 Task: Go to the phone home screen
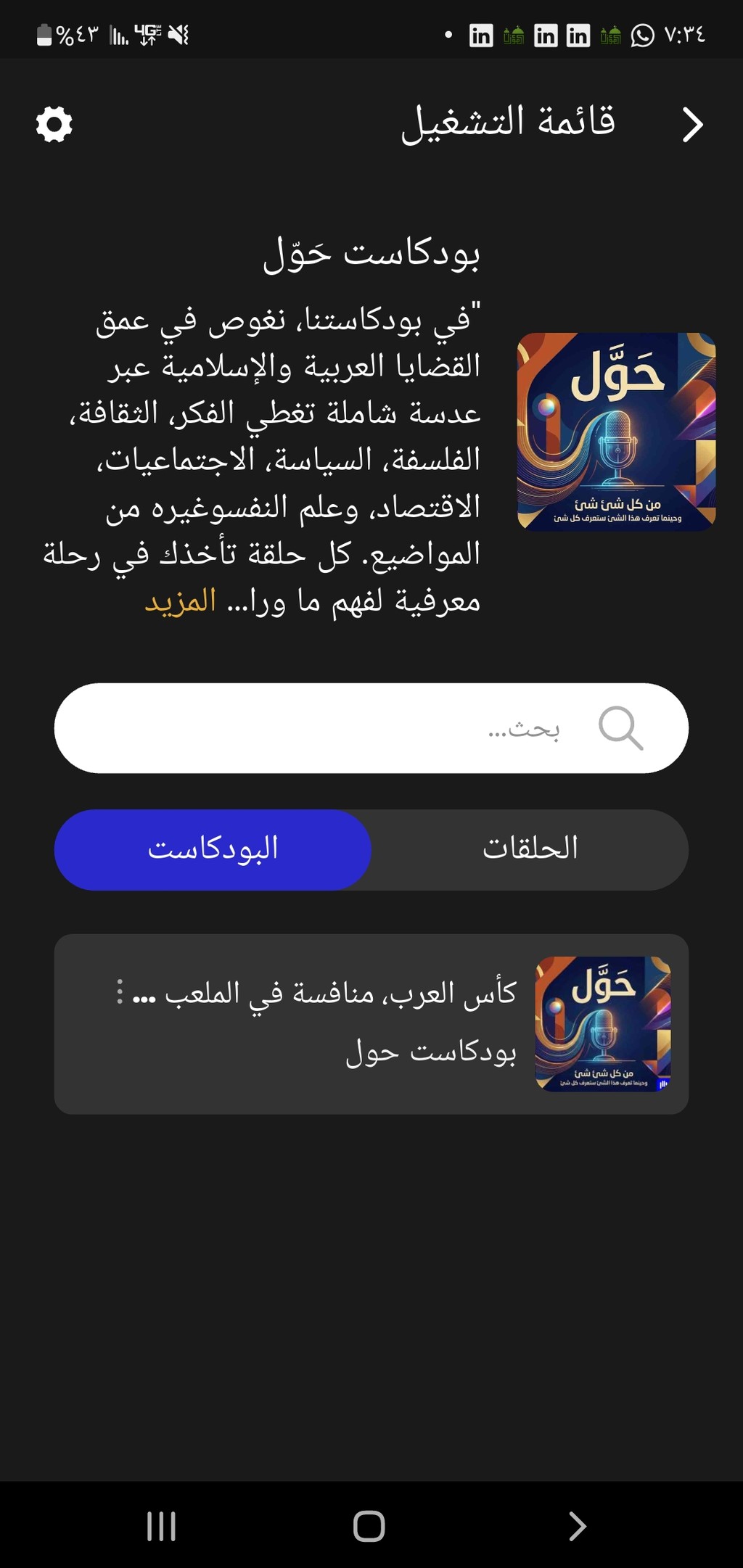[x=369, y=1526]
